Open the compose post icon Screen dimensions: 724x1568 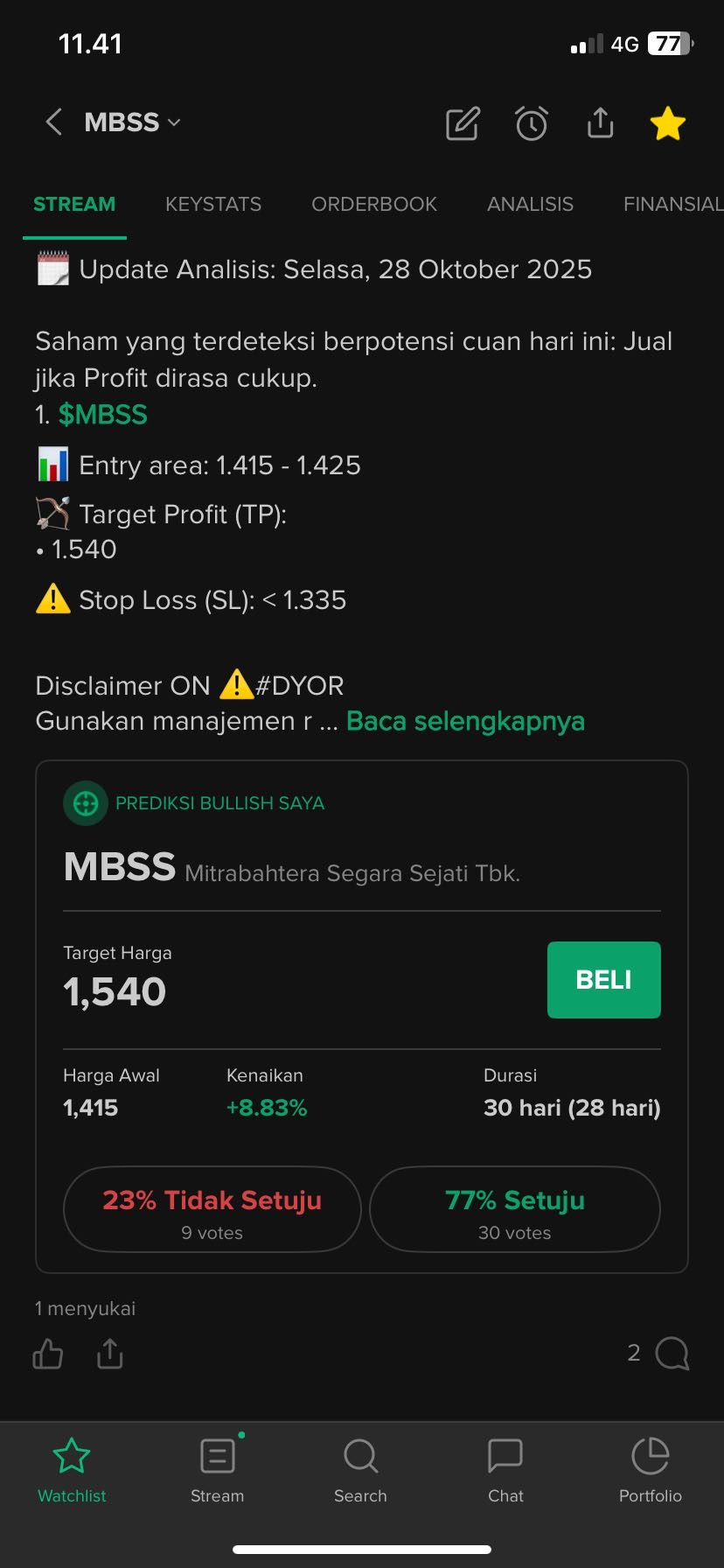click(463, 123)
